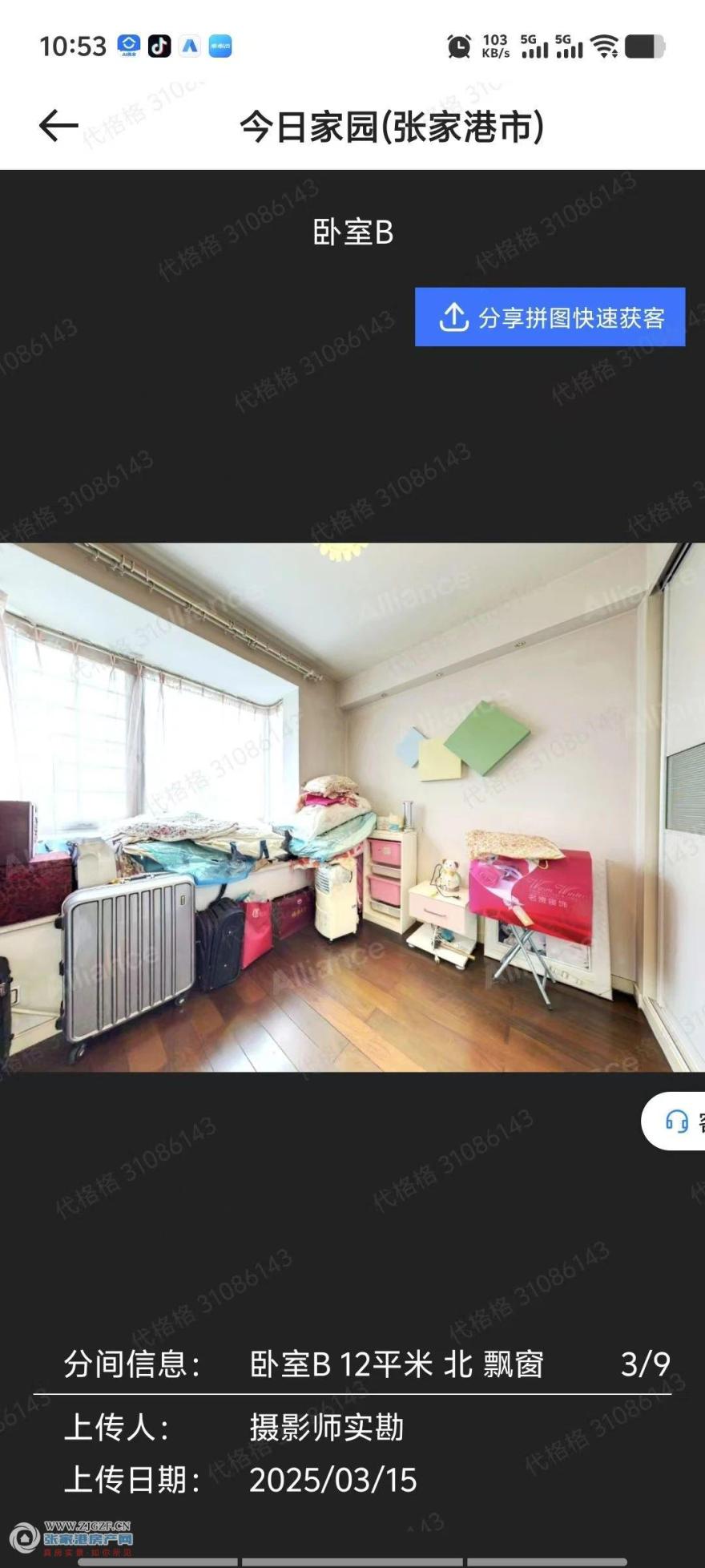Go back using the top-left arrow
705x1568 pixels.
point(58,127)
